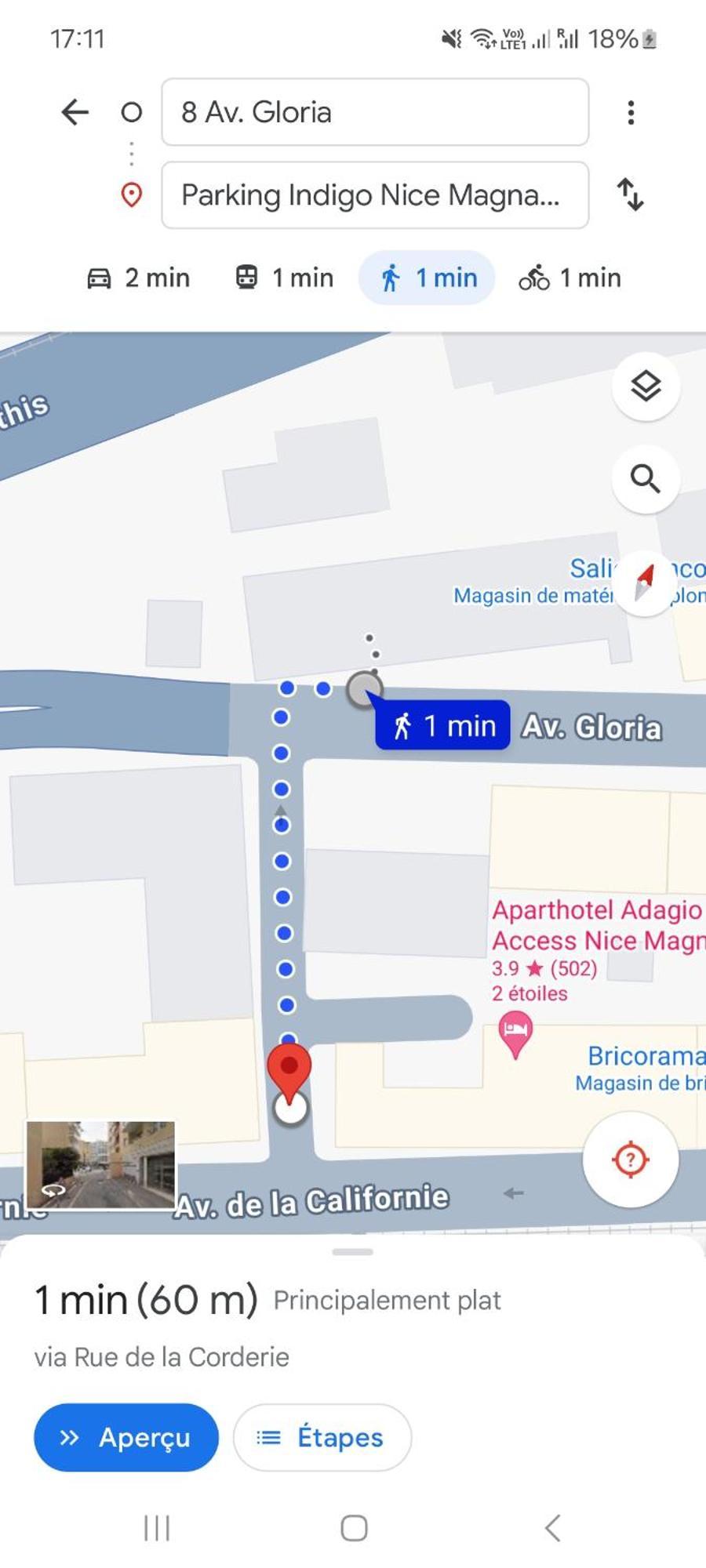
Task: Show the Étapes step list
Action: [x=322, y=1437]
